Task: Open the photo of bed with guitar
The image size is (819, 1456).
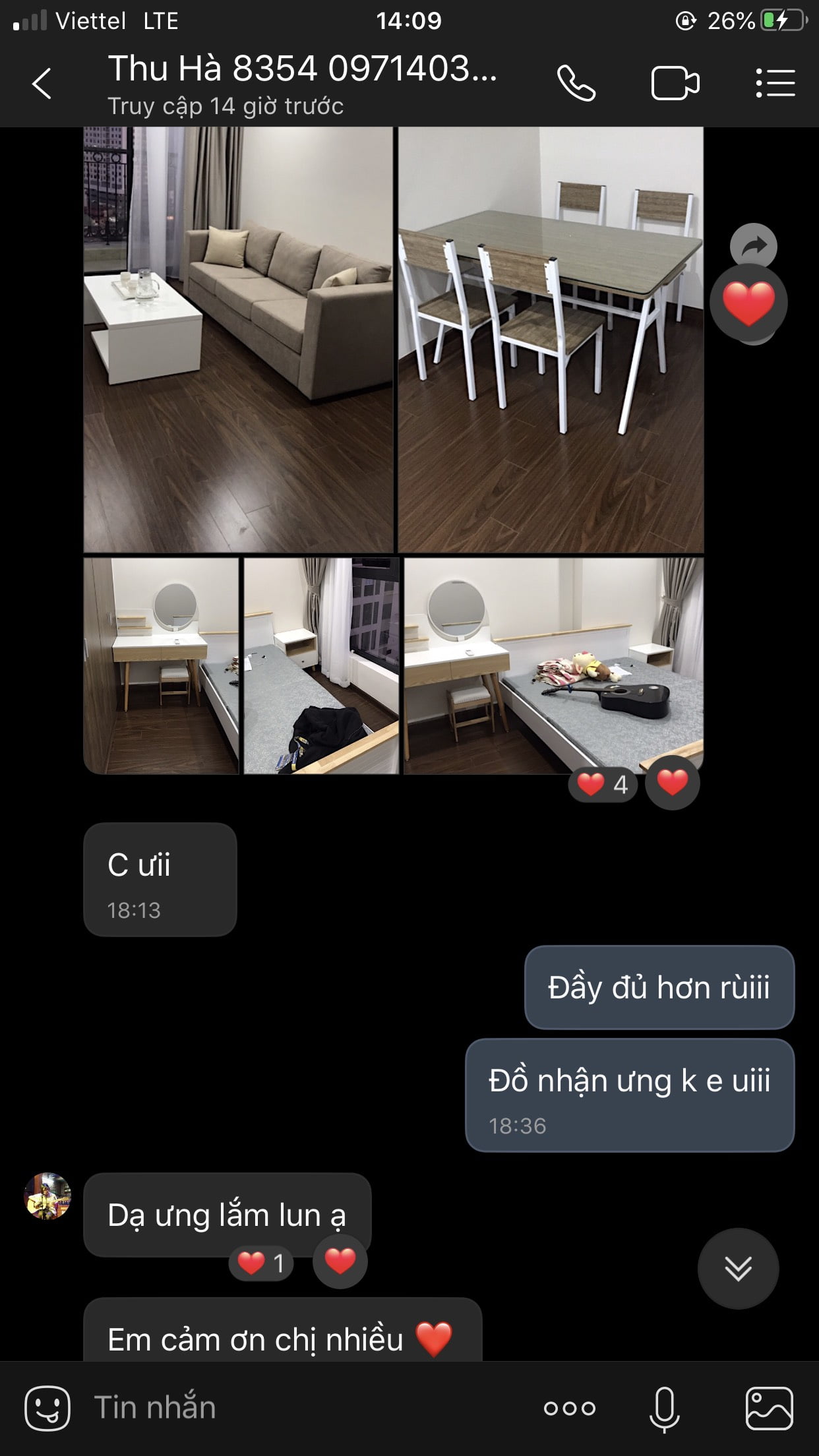Action: coord(553,665)
